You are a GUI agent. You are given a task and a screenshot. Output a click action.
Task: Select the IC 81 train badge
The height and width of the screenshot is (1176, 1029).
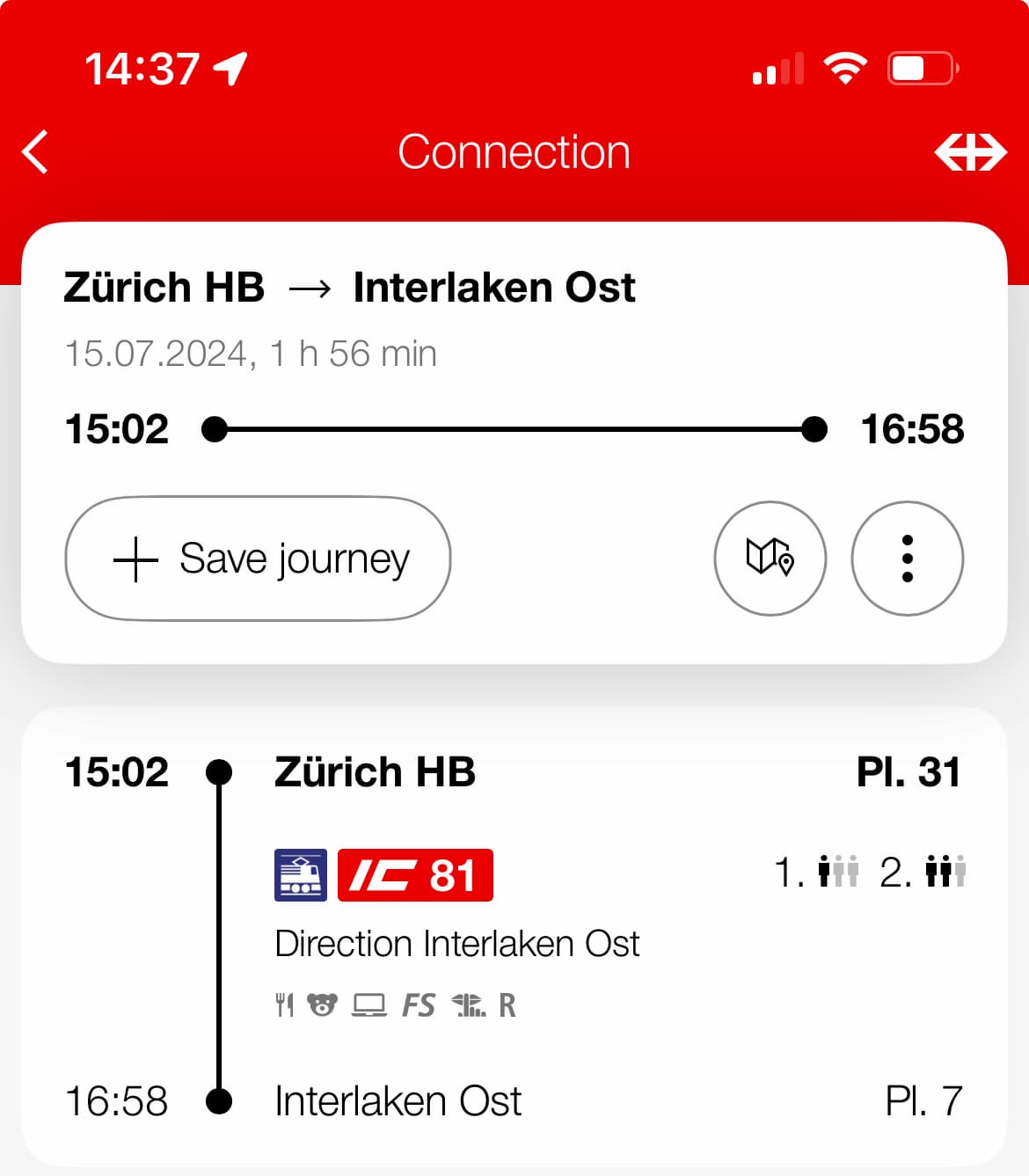point(415,874)
